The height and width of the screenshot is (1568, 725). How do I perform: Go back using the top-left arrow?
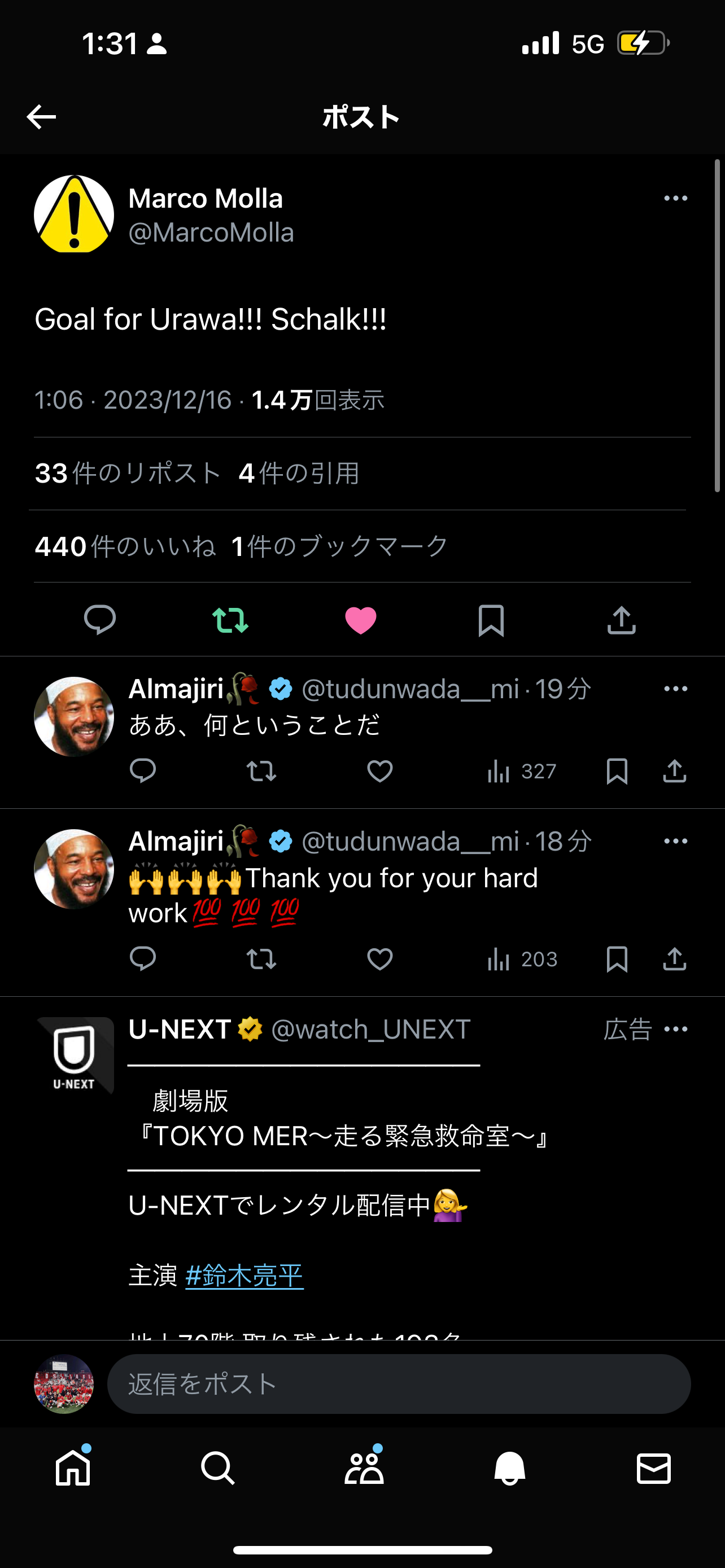41,117
